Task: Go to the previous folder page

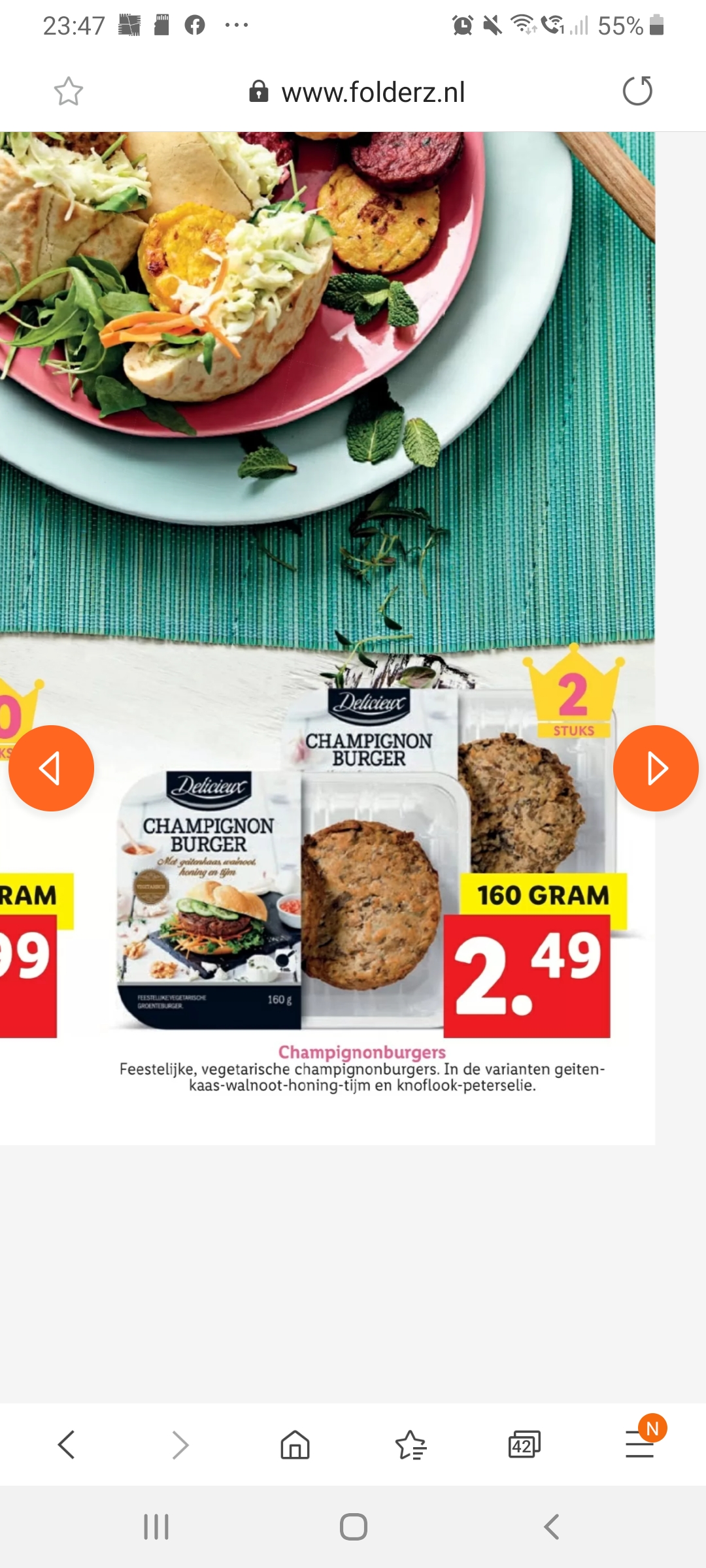Action: [x=51, y=768]
